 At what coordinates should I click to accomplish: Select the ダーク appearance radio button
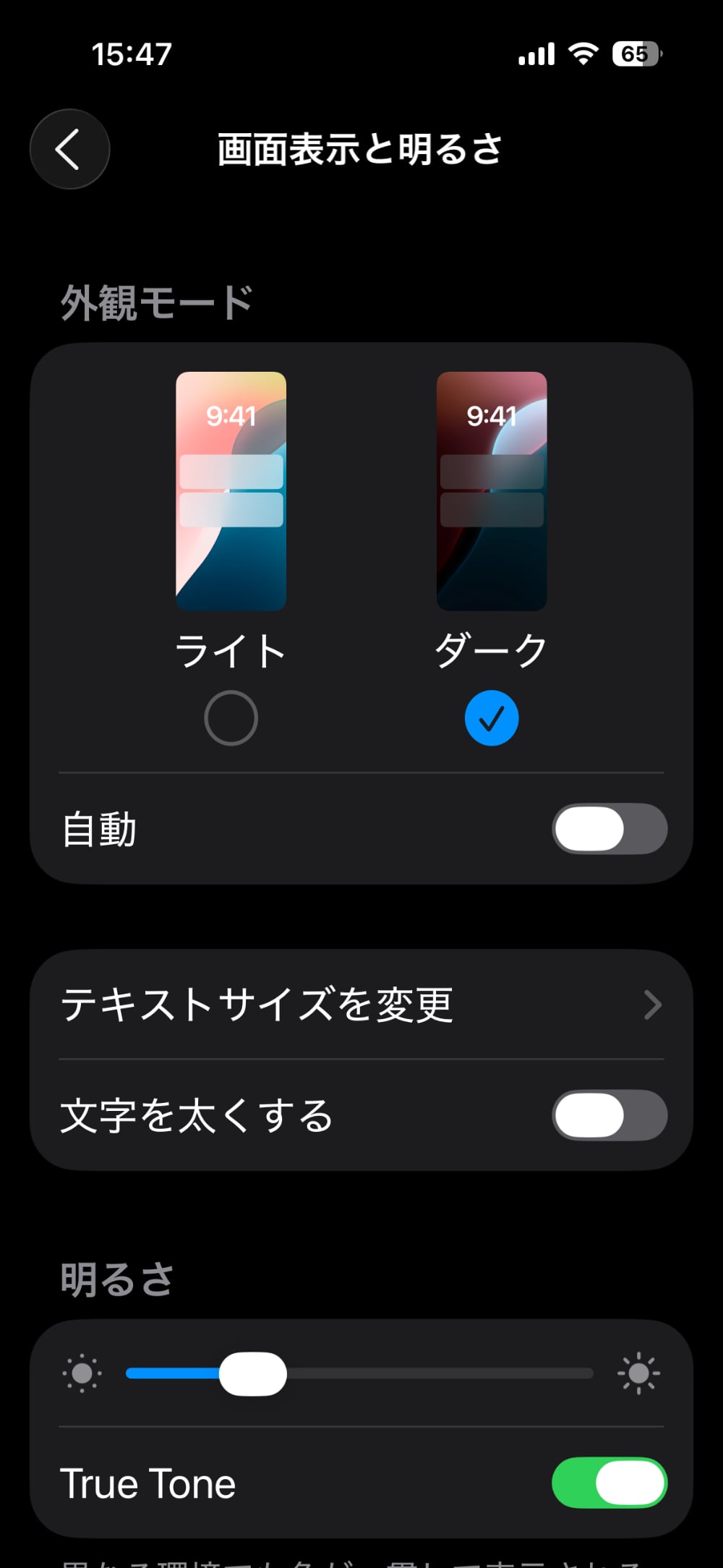(492, 718)
